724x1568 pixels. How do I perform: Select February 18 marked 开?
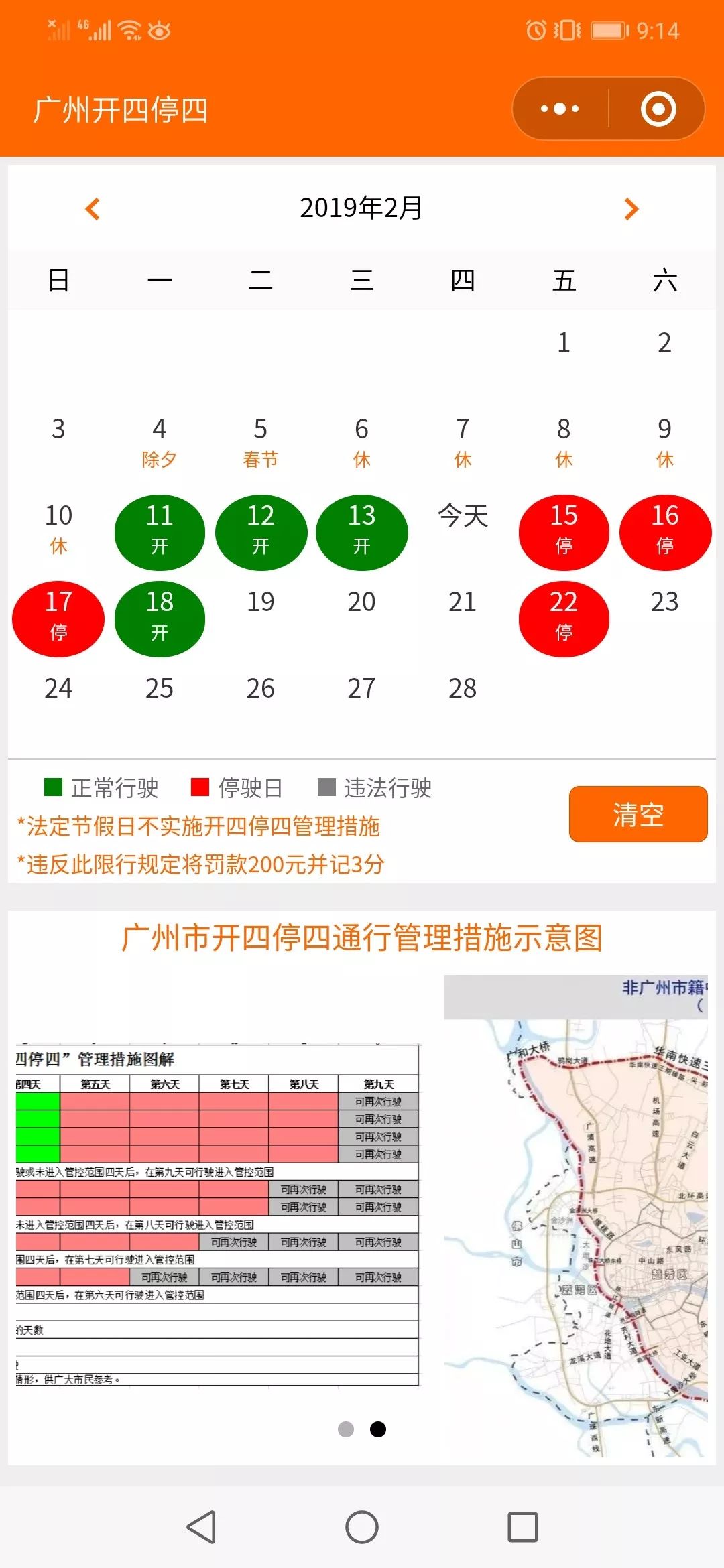[160, 618]
